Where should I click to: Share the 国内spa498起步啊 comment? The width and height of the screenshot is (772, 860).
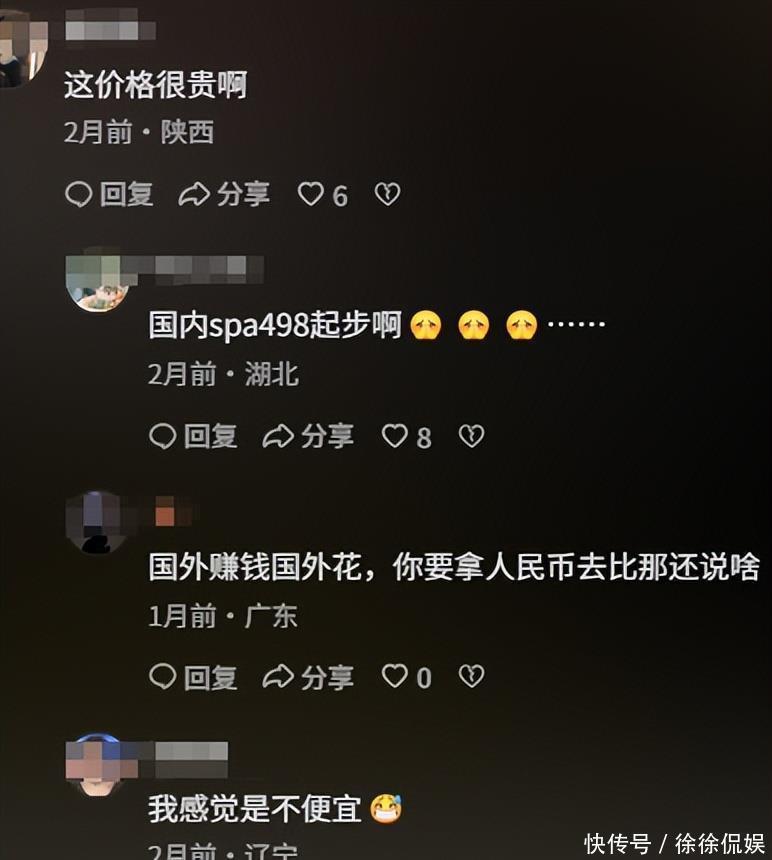click(308, 436)
